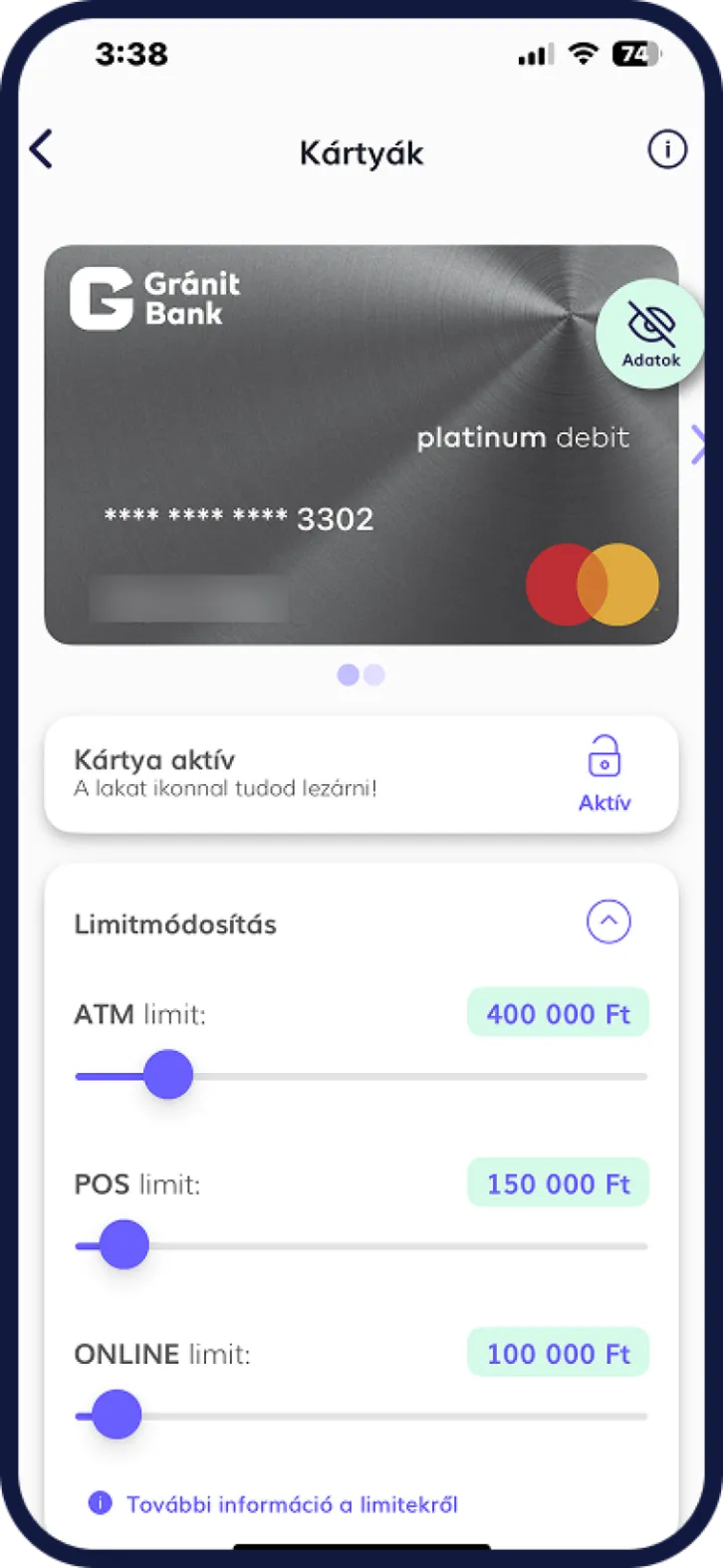The height and width of the screenshot is (1568, 723).
Task: Go back from the Kártyák screen
Action: 41,150
